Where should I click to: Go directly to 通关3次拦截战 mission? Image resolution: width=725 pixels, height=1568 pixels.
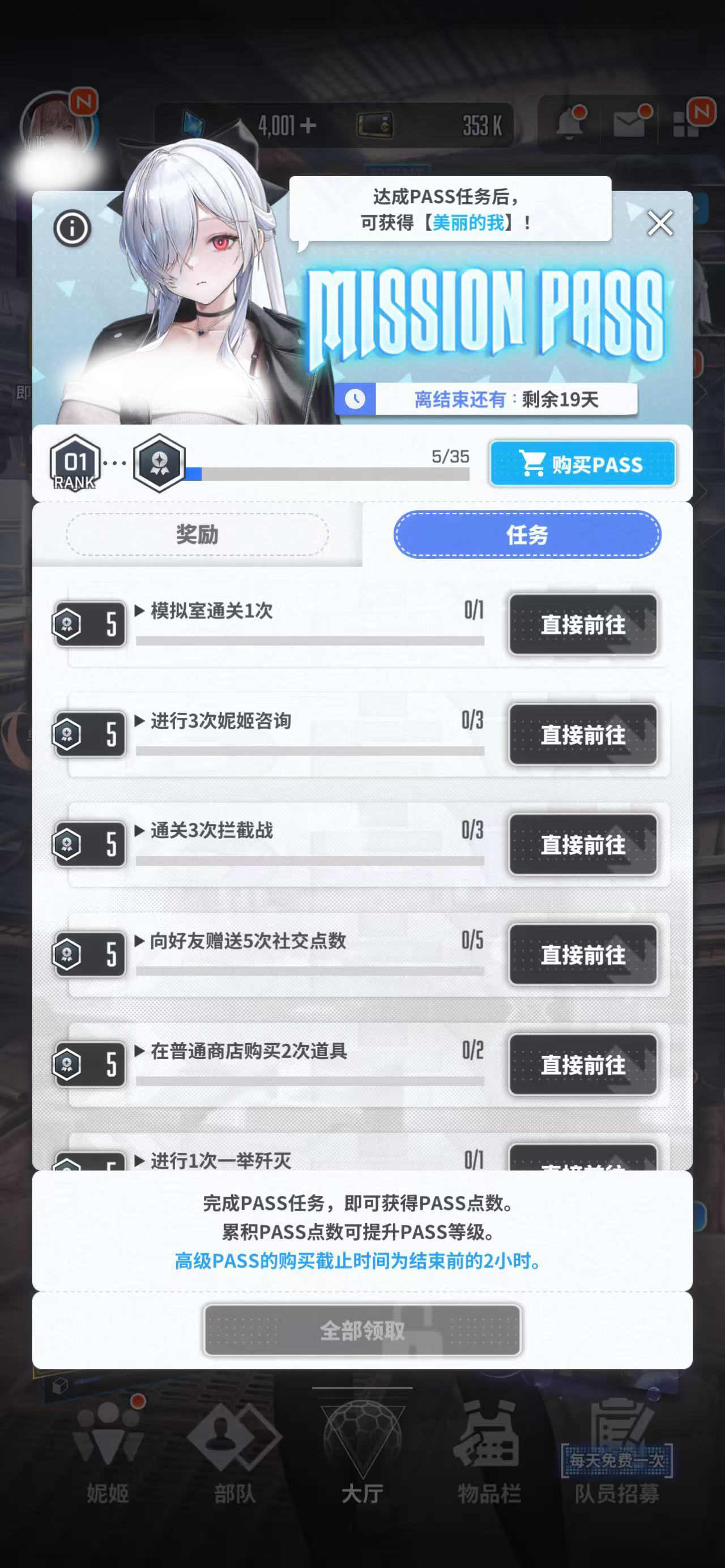[x=583, y=845]
